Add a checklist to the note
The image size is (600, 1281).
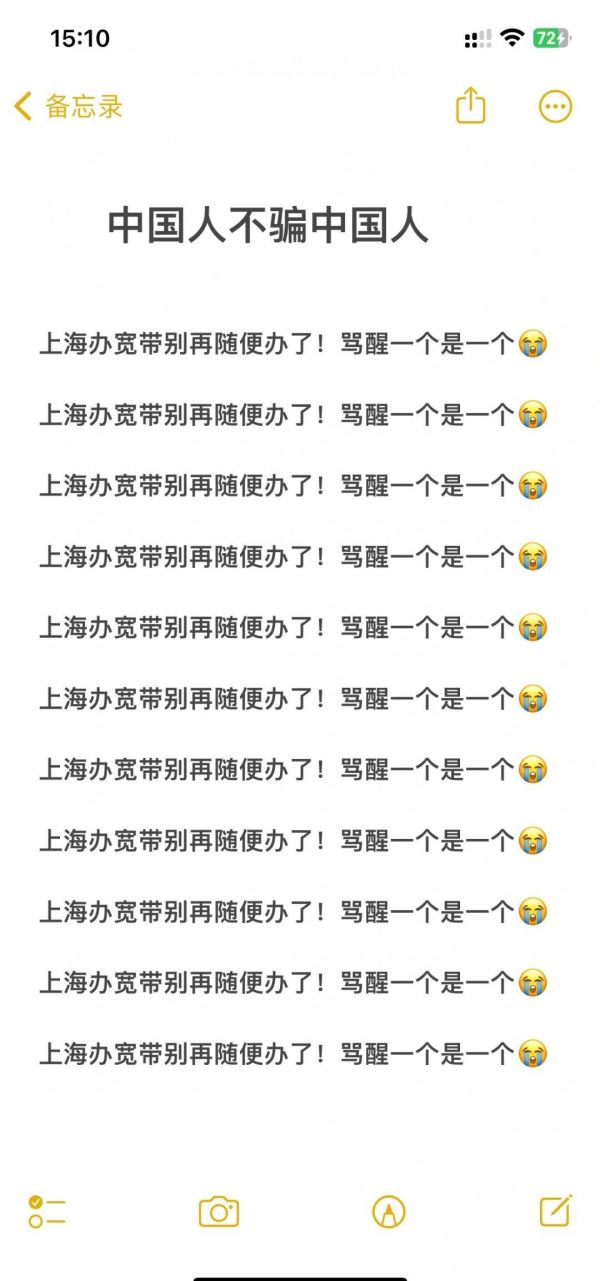point(46,1211)
